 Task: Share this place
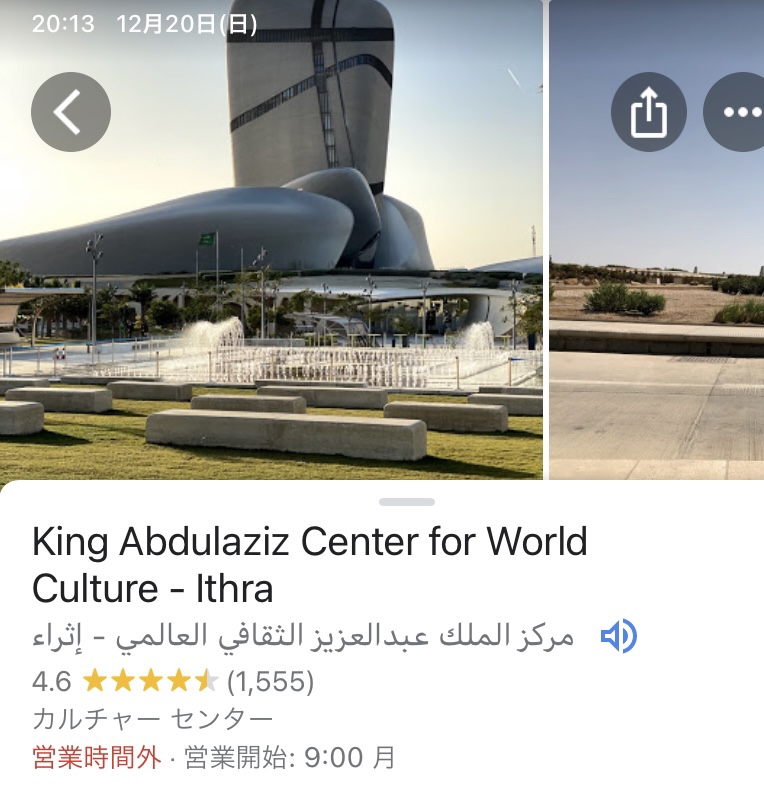[648, 112]
